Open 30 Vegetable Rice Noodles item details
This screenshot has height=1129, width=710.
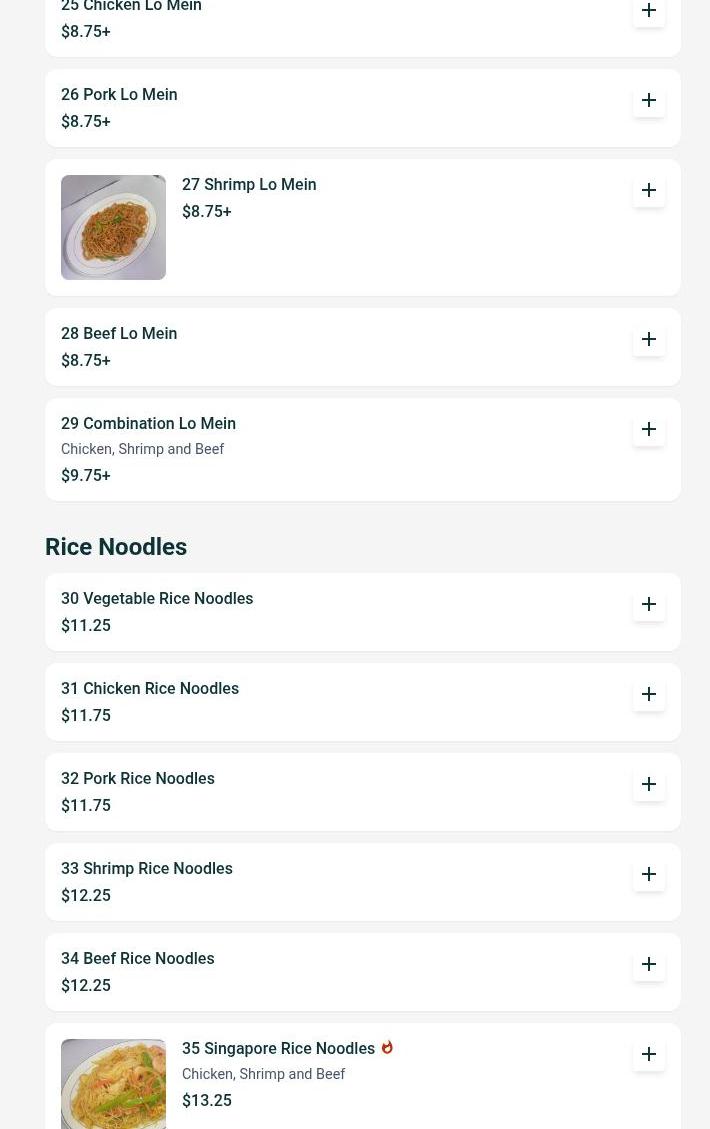tap(157, 599)
